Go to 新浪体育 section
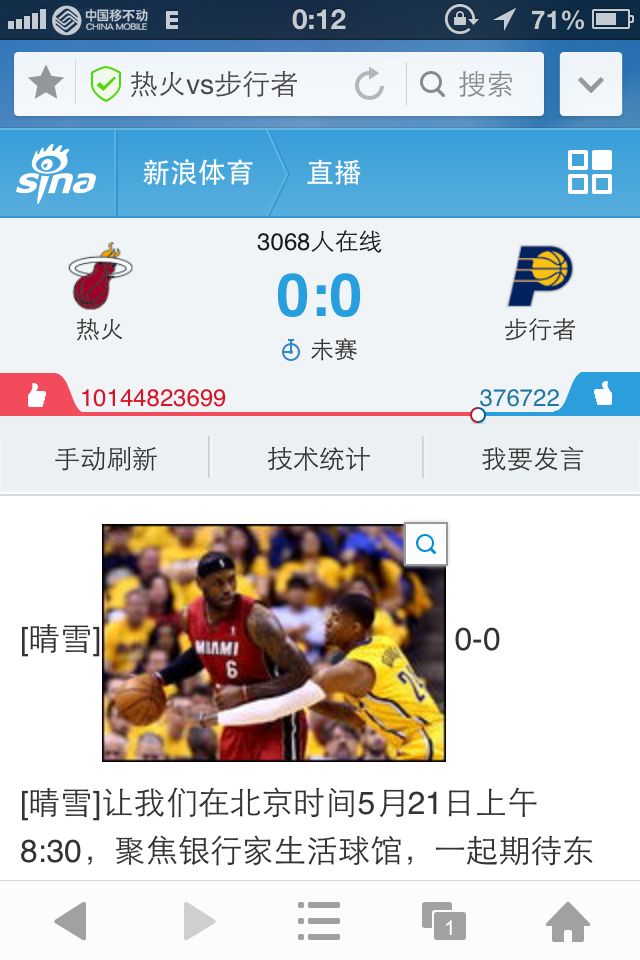The height and width of the screenshot is (960, 640). tap(197, 173)
